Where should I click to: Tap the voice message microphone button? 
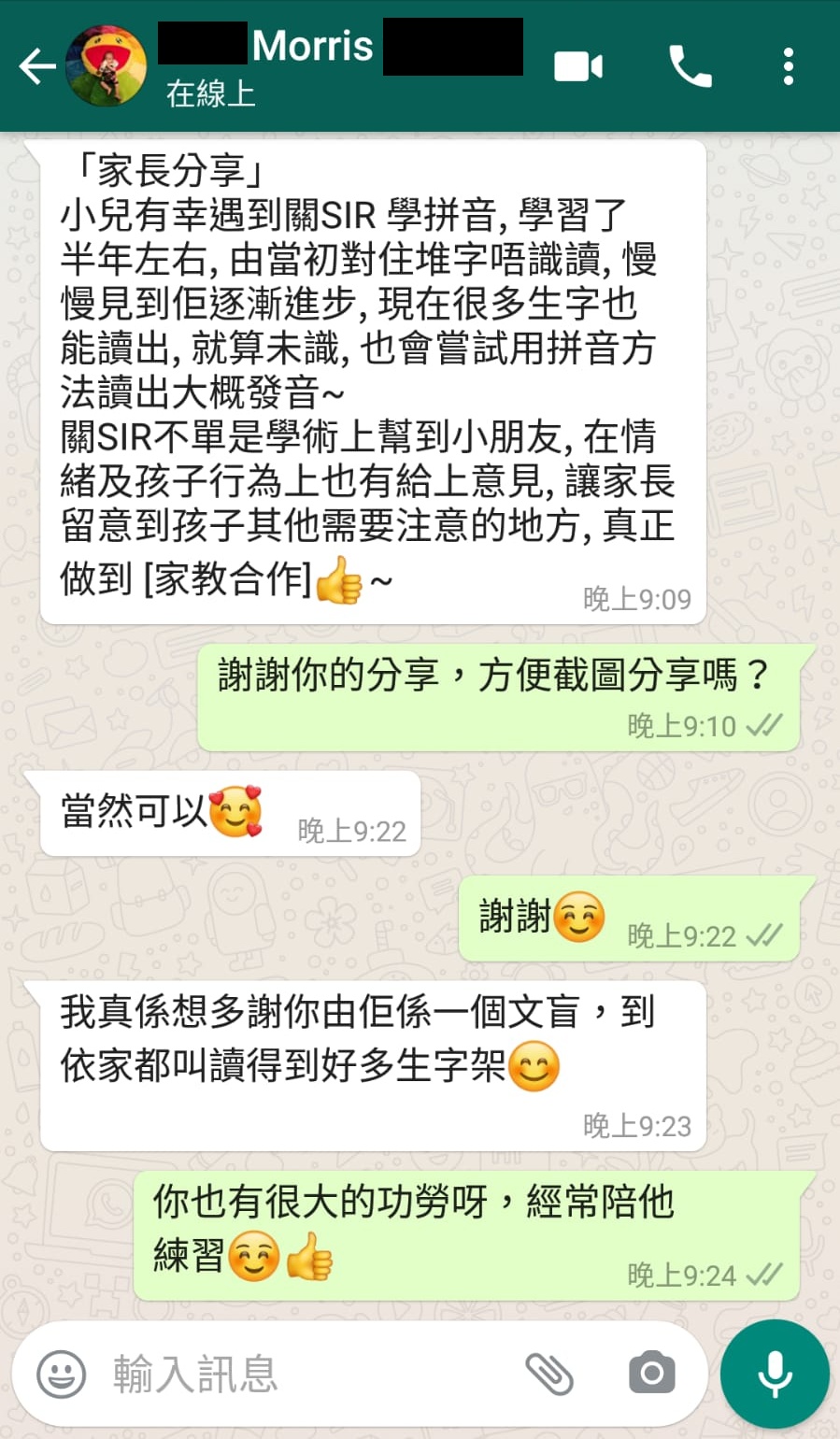tap(774, 1374)
